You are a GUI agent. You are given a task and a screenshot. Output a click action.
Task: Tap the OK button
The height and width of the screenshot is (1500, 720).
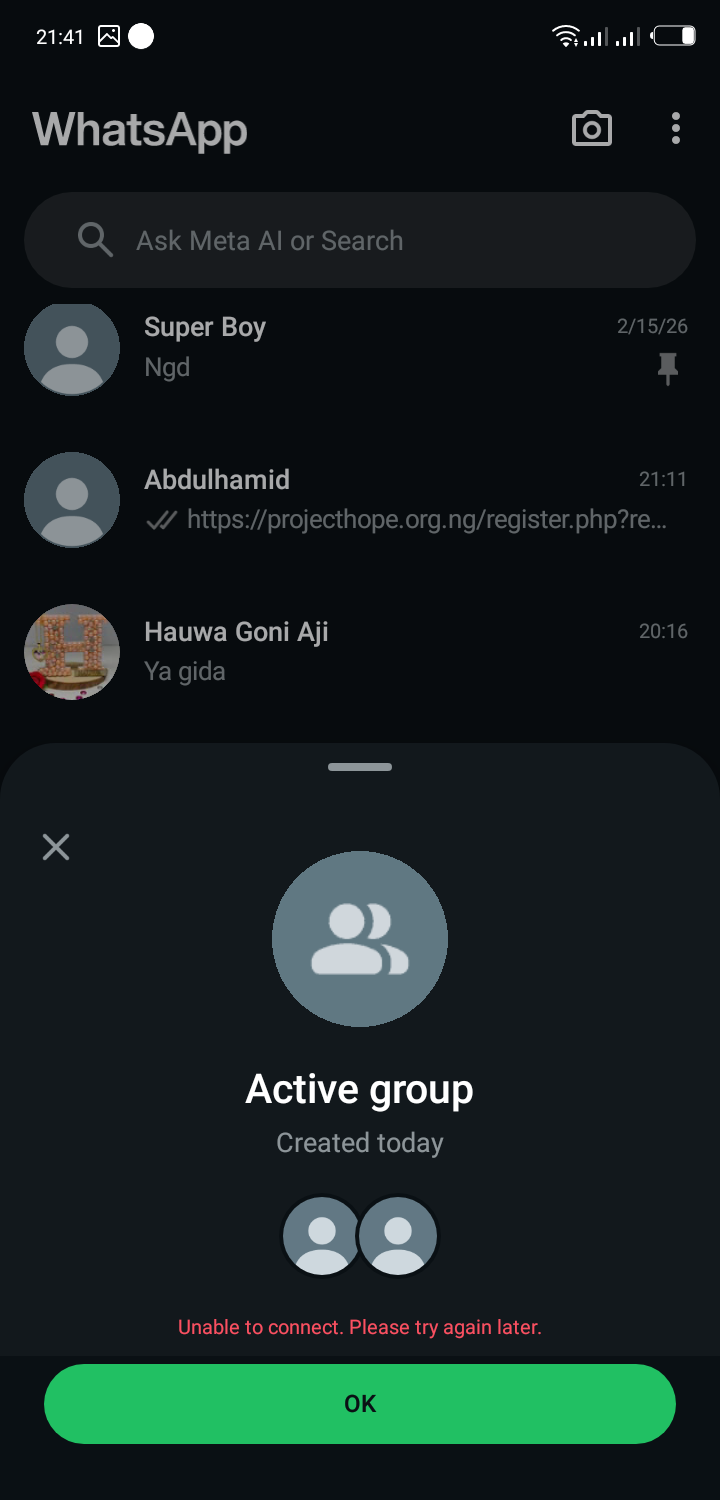coord(360,1403)
